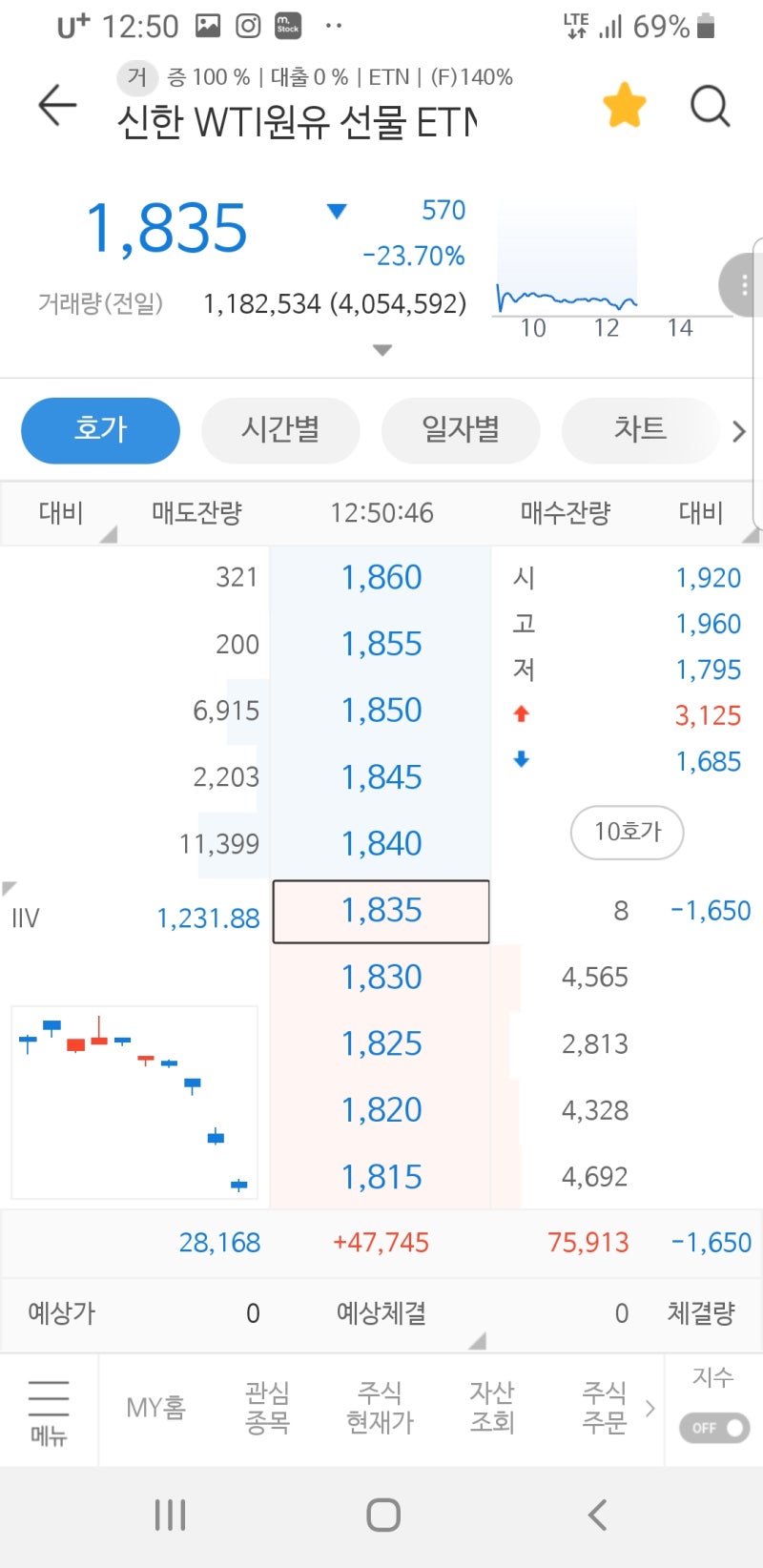Toggle the left 대비 column triangle
The height and width of the screenshot is (1568, 763).
pos(107,536)
